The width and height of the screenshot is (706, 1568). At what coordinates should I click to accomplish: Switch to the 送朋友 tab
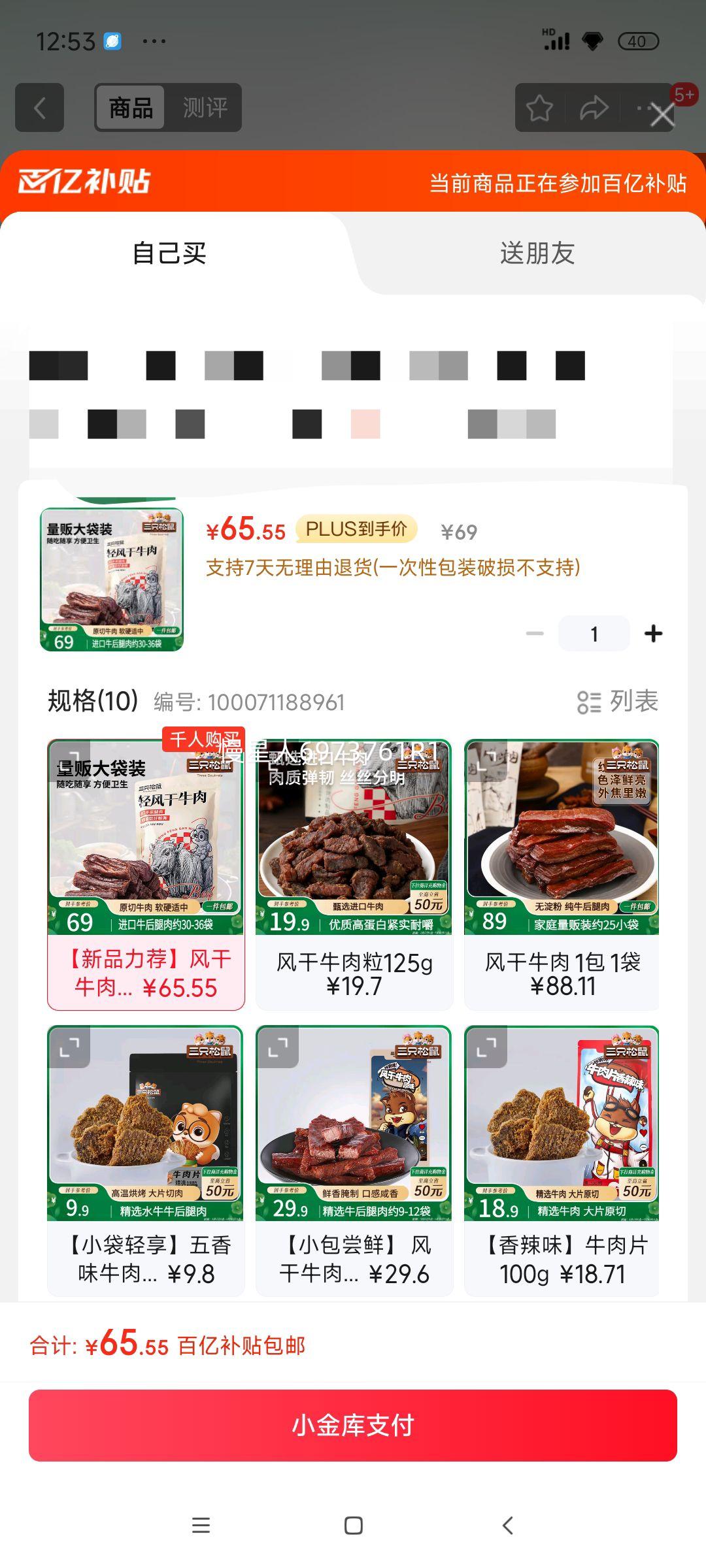tap(536, 255)
